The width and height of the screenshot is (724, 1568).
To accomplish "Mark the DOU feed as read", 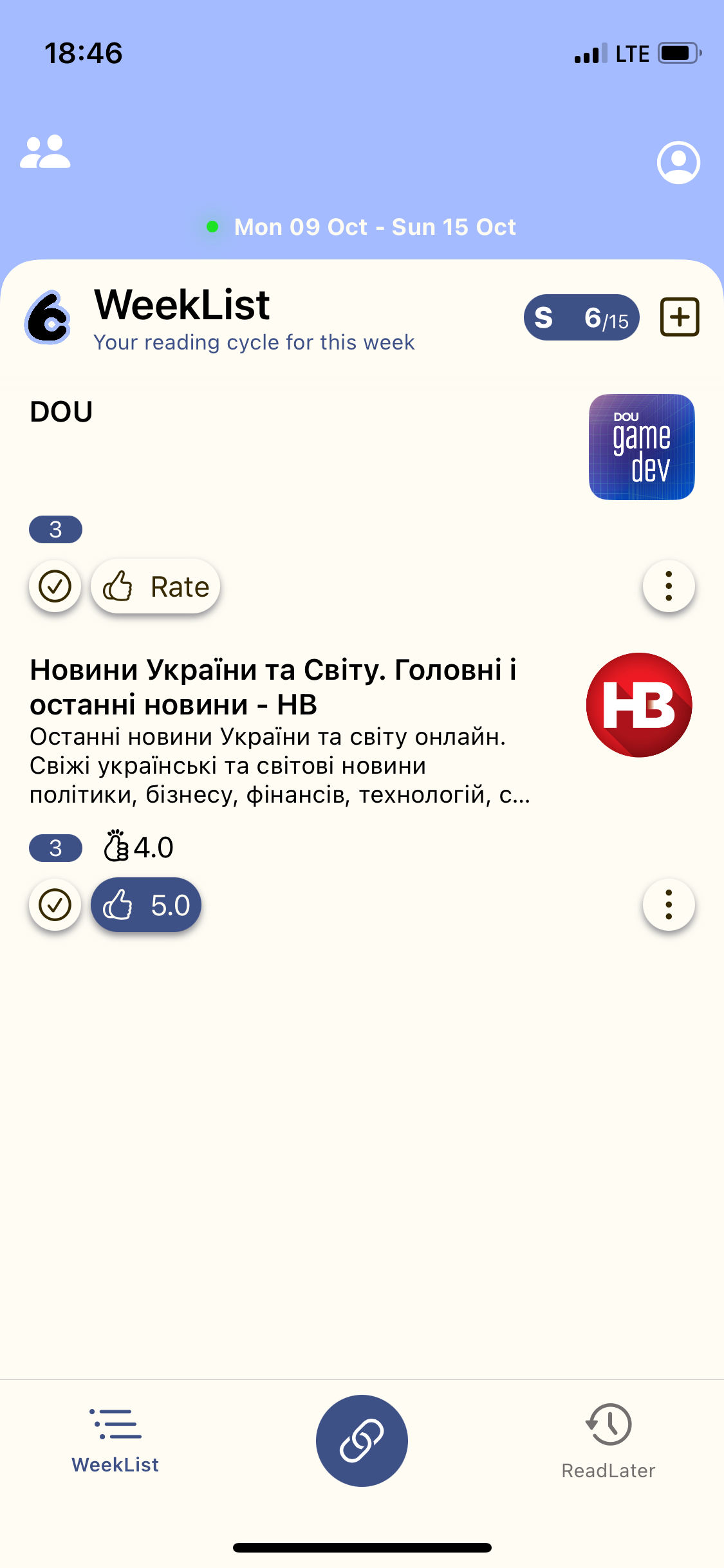I will point(55,586).
